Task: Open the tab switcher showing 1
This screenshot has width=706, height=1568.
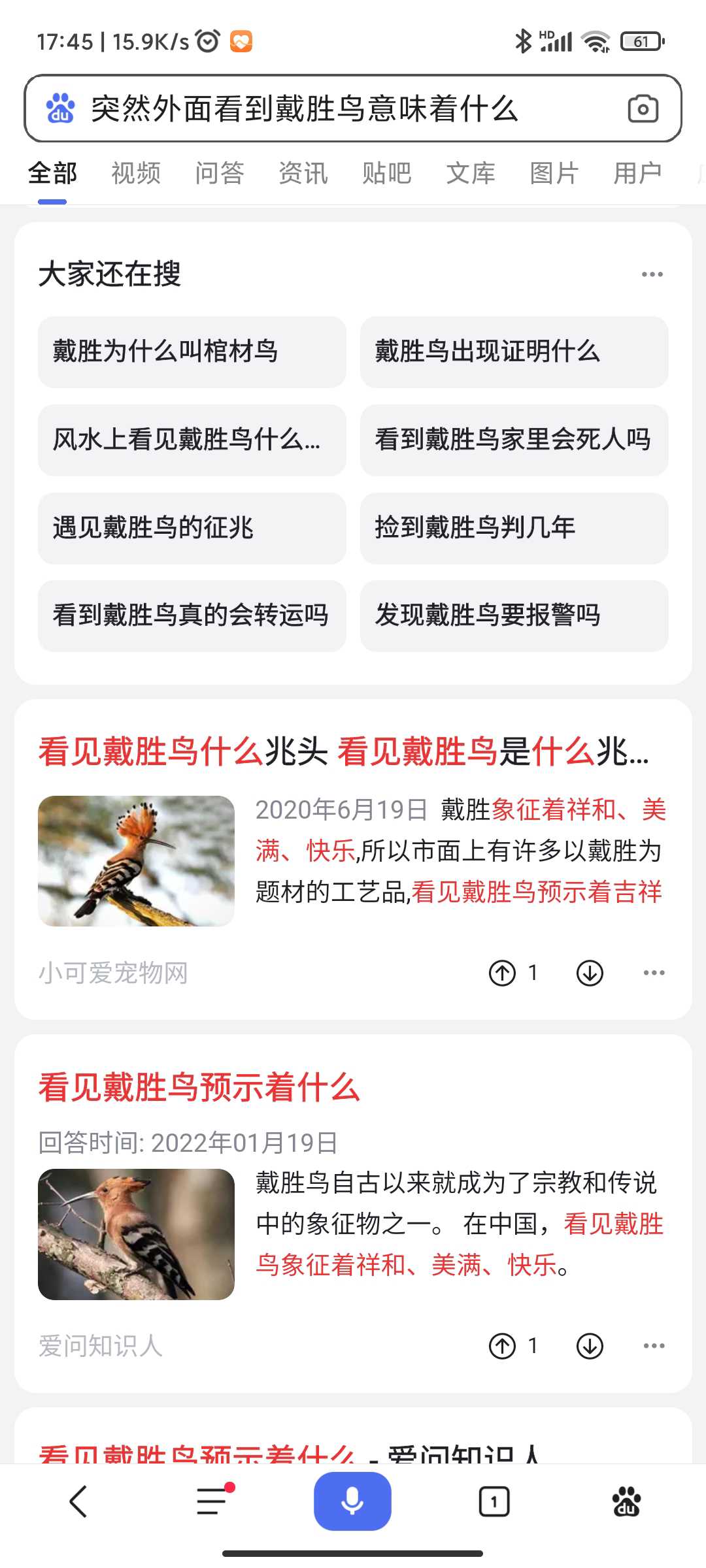Action: click(494, 1501)
